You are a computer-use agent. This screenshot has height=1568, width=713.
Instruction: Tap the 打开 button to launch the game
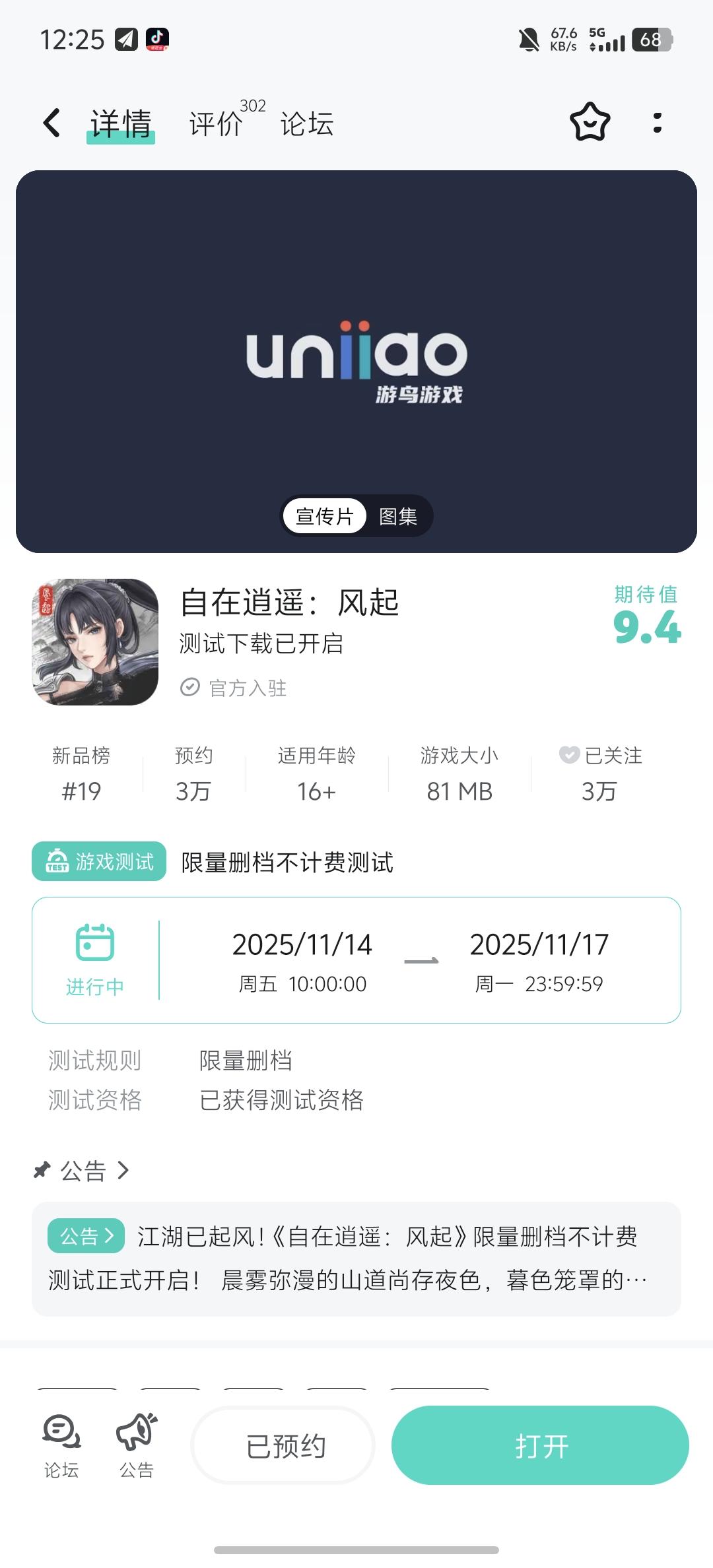tap(540, 1445)
